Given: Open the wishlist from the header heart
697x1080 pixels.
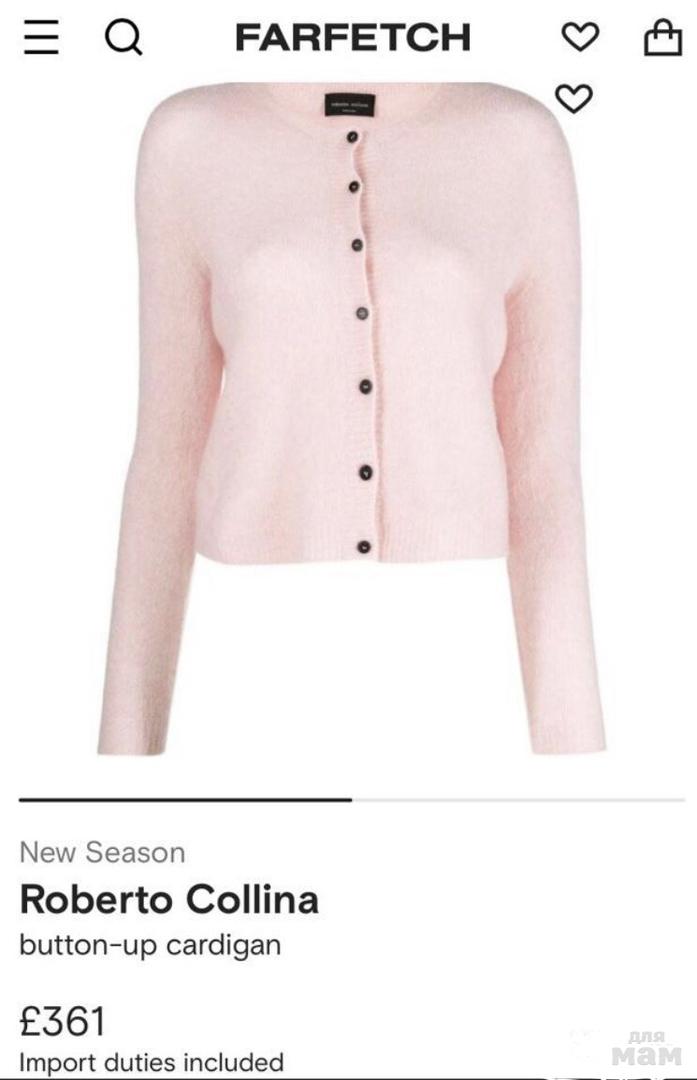Looking at the screenshot, I should coord(580,37).
